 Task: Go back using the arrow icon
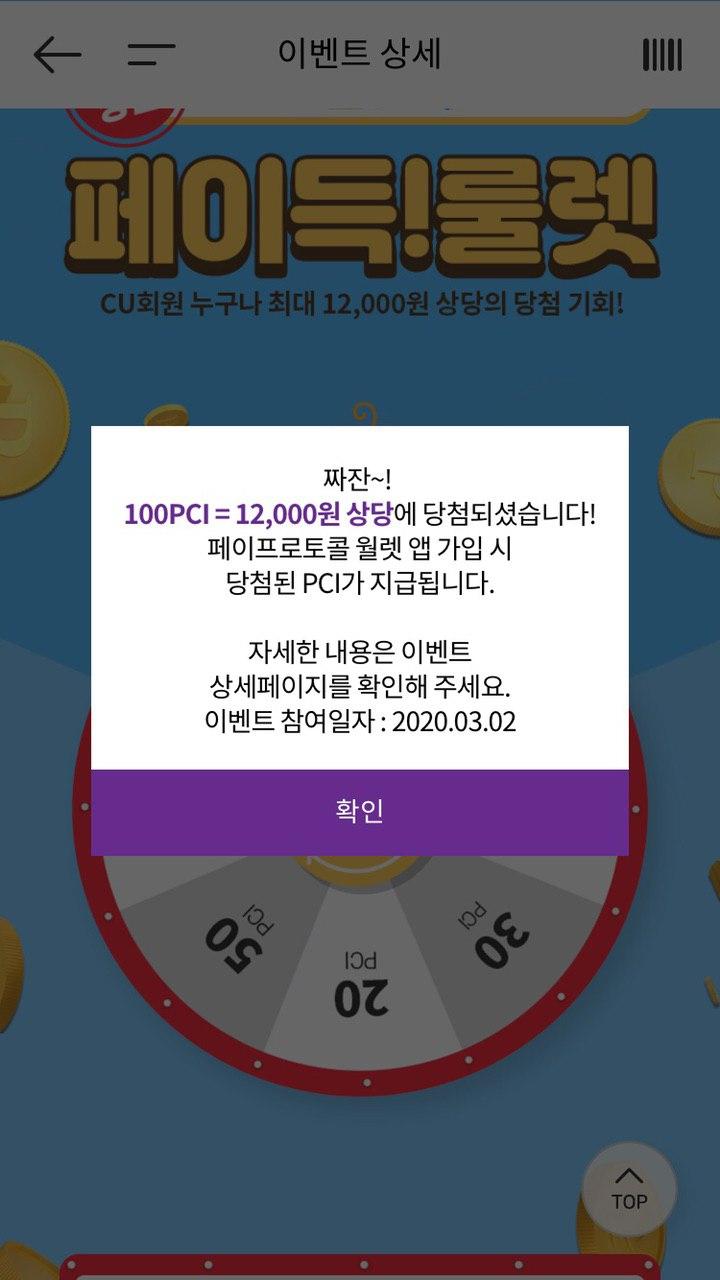[57, 54]
